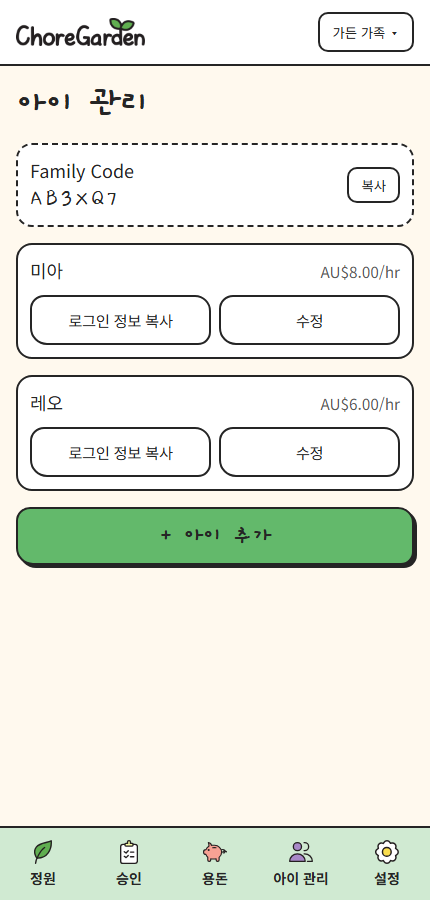Edit 레오's profile with 수정
Screen dimensions: 430x900
tap(309, 452)
